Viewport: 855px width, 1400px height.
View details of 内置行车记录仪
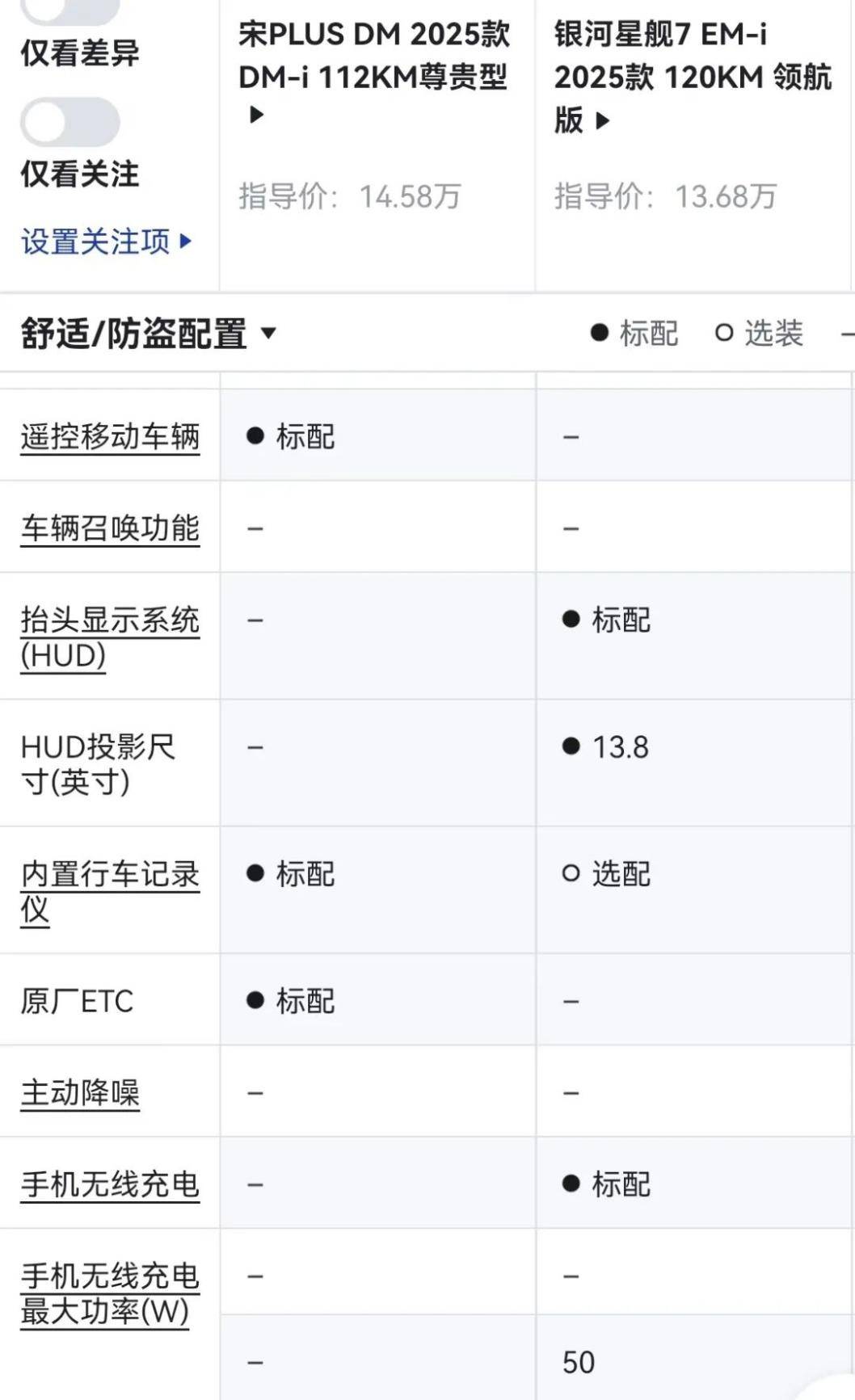pos(110,892)
